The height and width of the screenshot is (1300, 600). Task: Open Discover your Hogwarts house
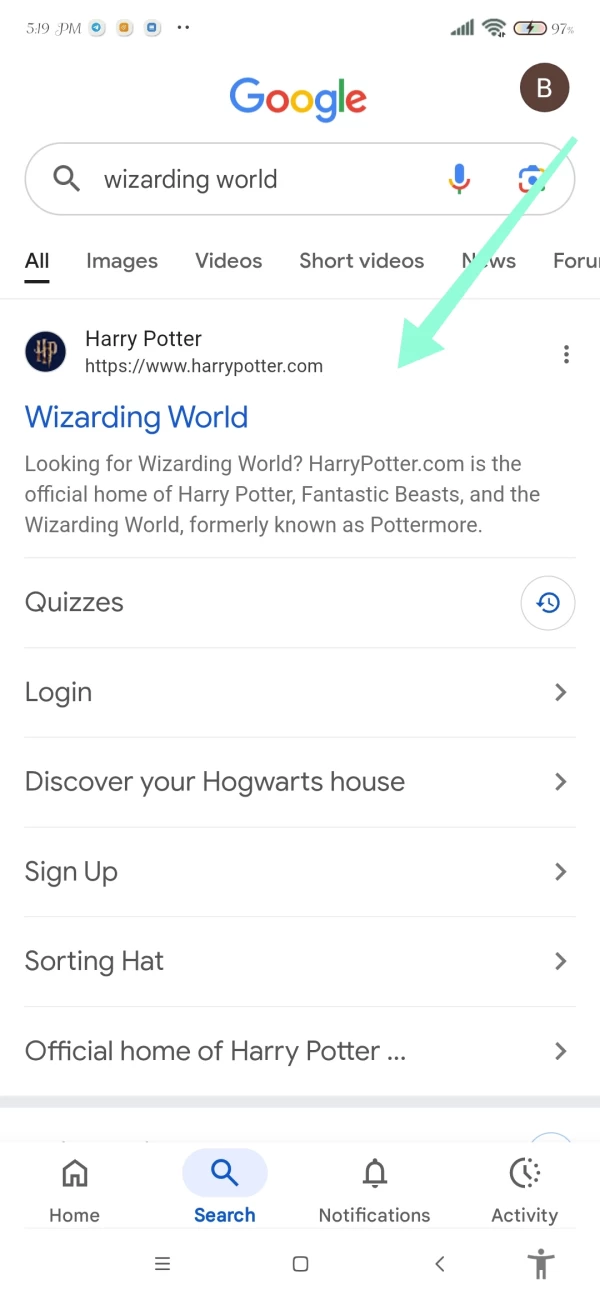(215, 782)
